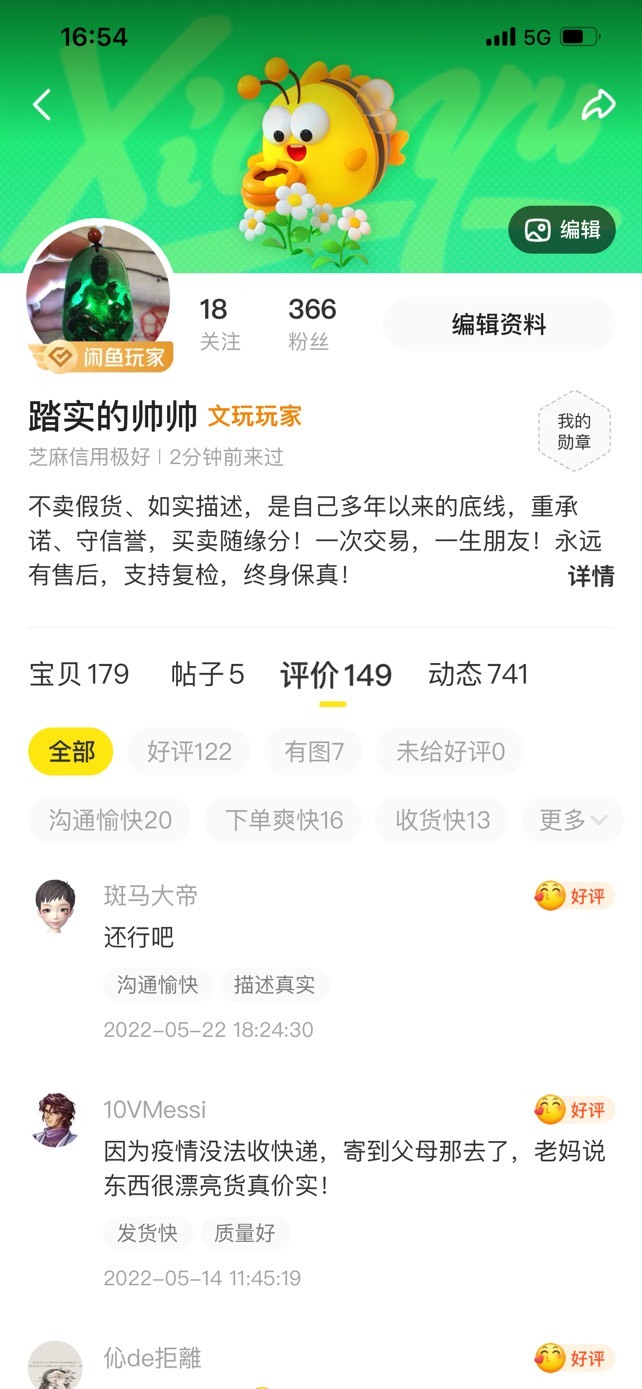Filter reviews by 收货快13
The height and width of the screenshot is (1389, 642).
coord(442,820)
